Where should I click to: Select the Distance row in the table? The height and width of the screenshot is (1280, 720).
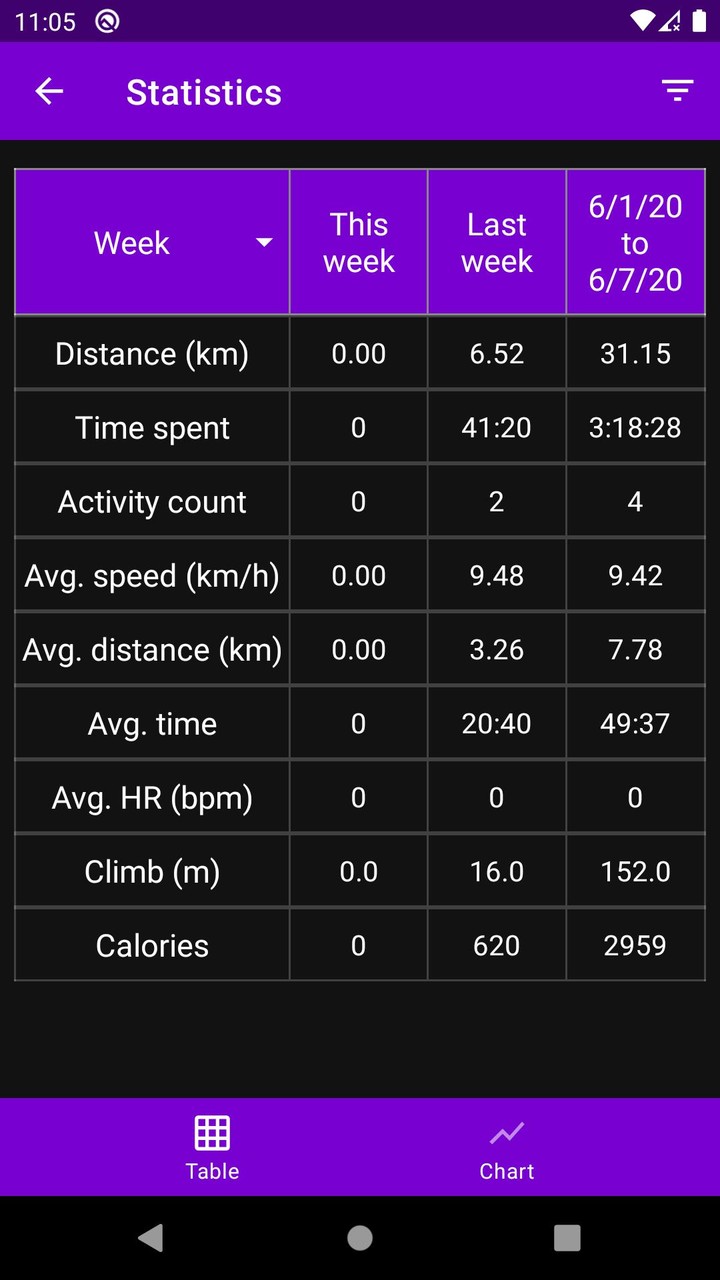[151, 352]
